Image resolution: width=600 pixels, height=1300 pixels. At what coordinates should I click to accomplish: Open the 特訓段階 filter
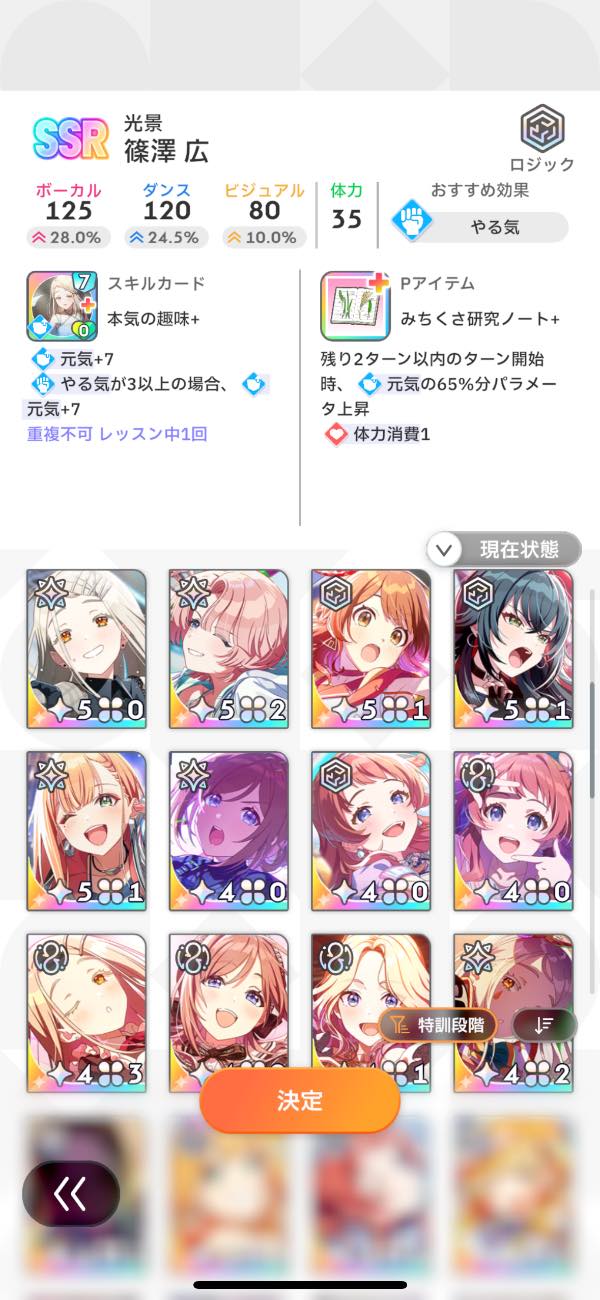click(x=438, y=1024)
